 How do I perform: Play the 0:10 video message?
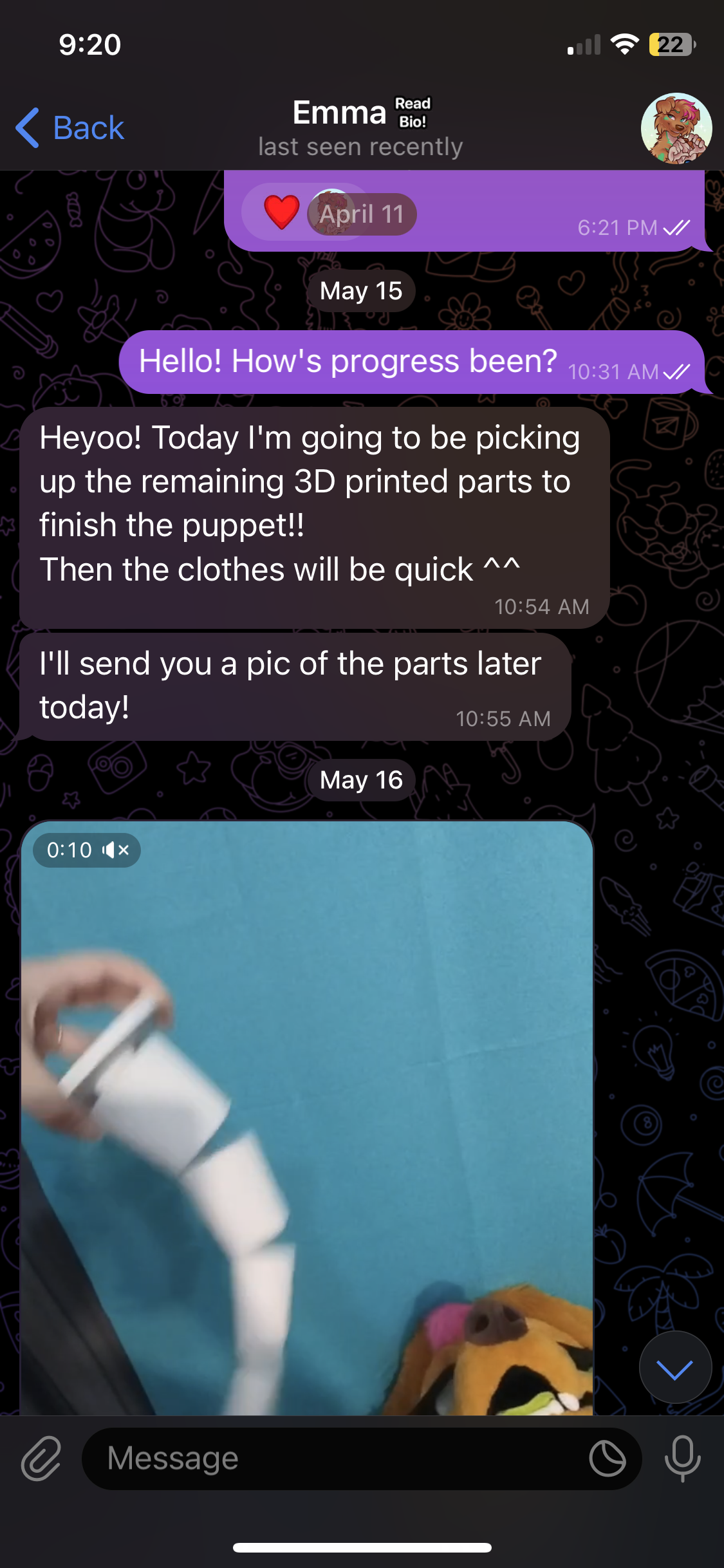[x=306, y=1117]
